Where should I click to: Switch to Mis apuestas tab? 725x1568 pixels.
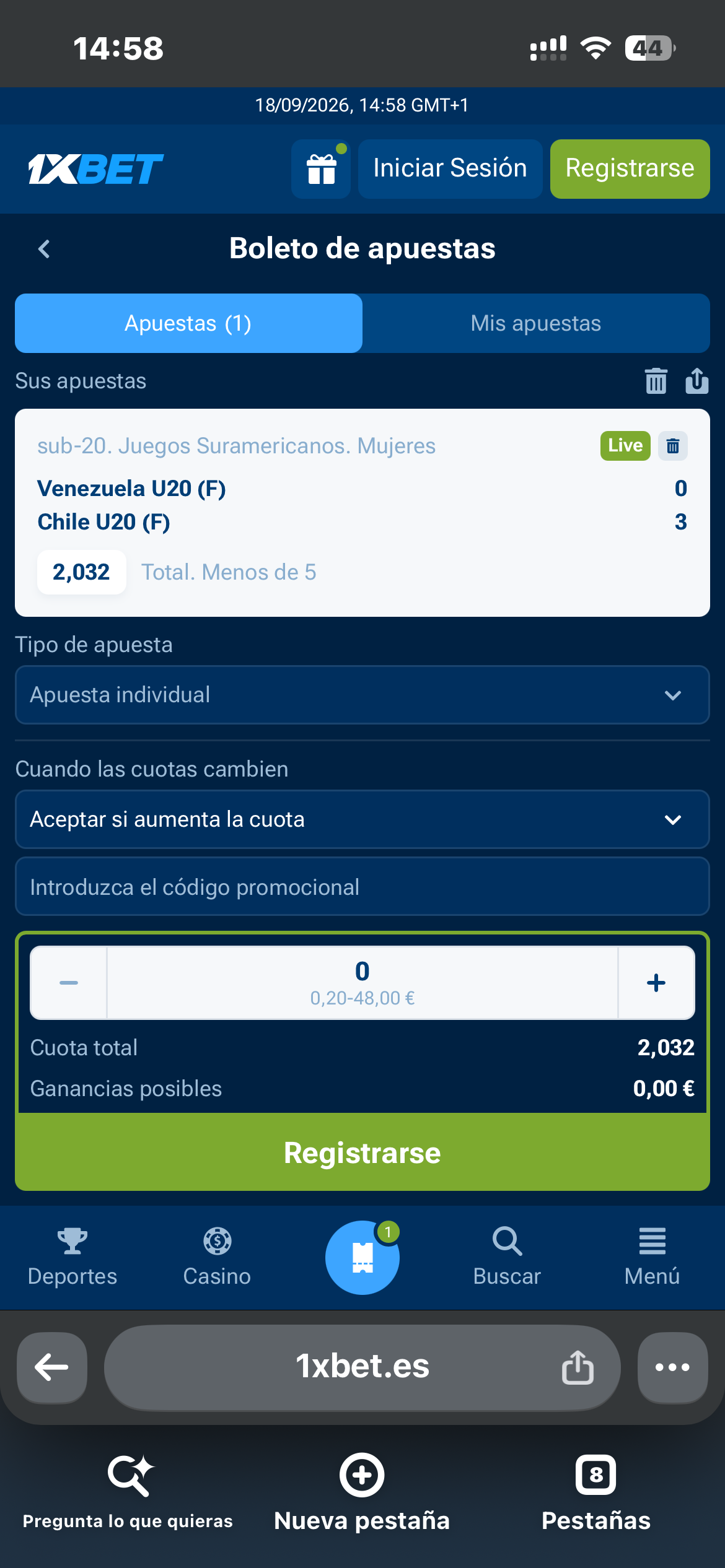[536, 323]
